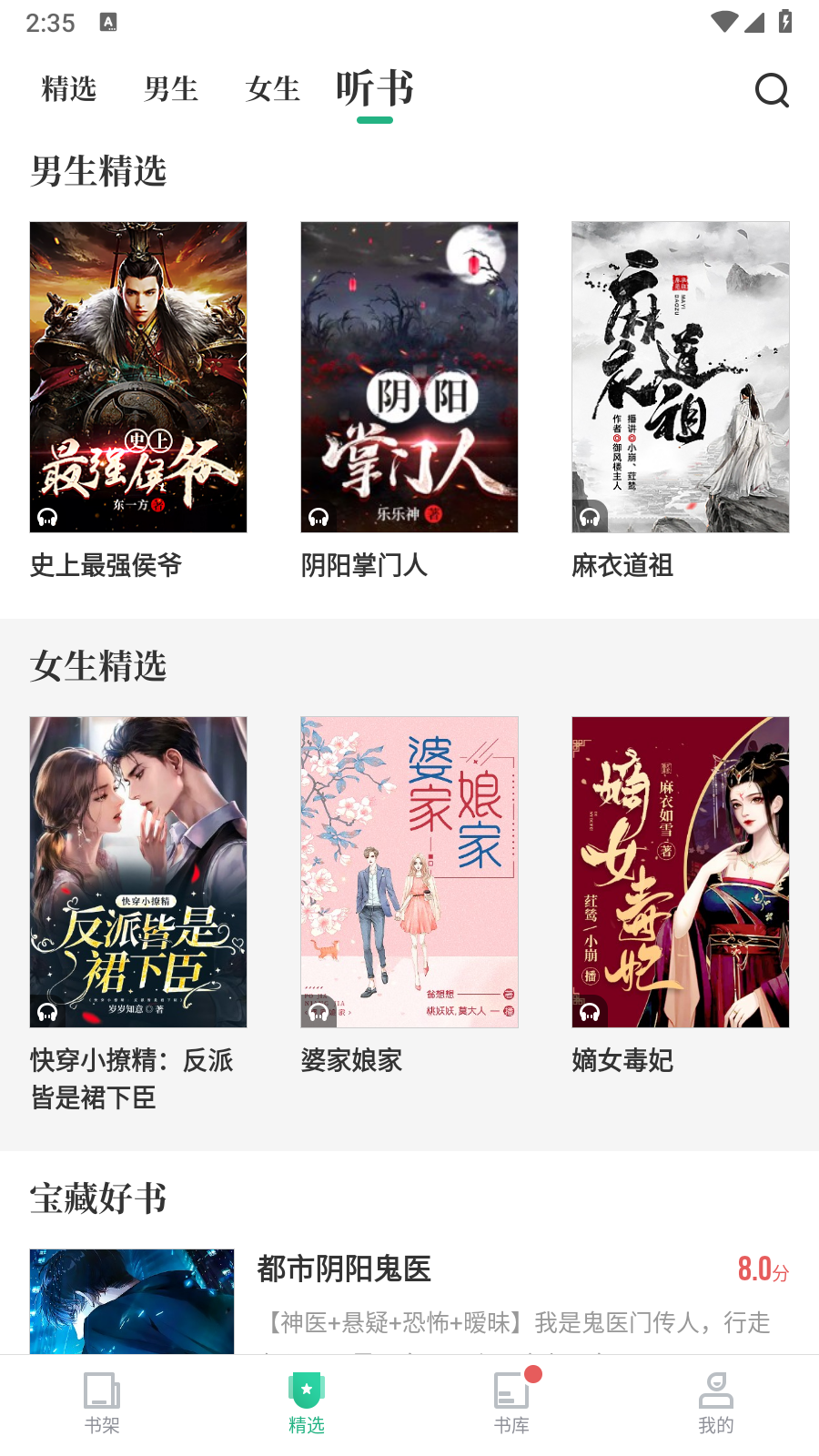Go to the 我的 profile tab

coord(716,1403)
